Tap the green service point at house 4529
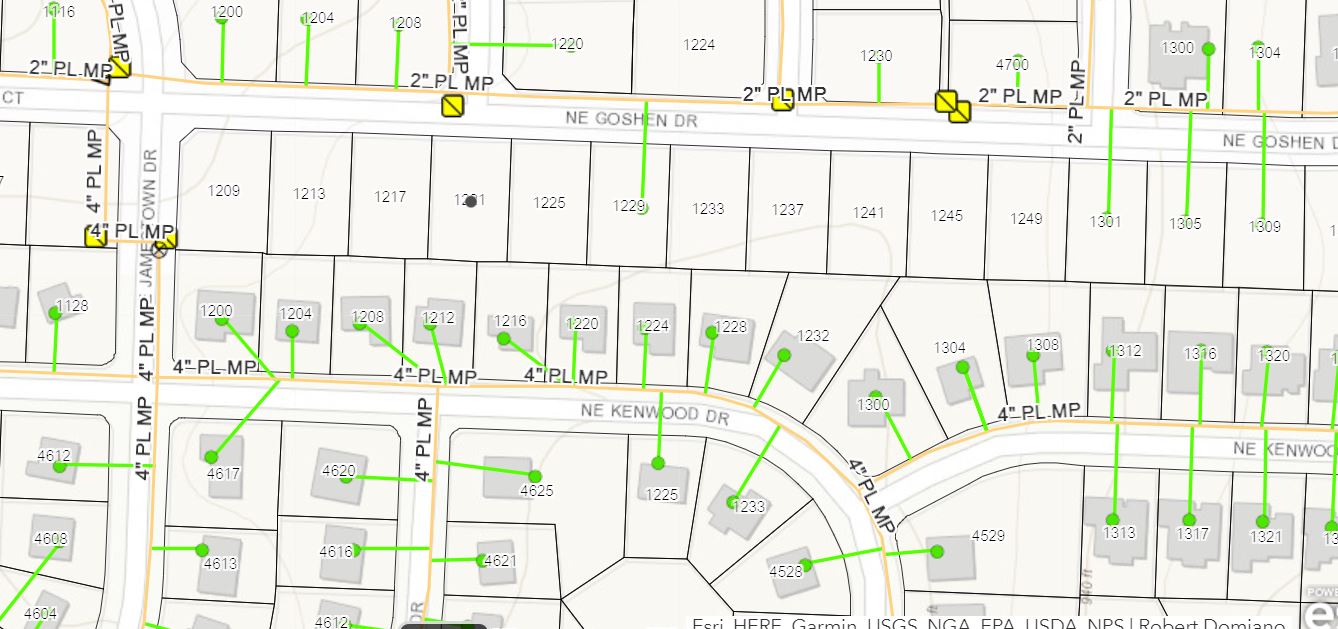The width and height of the screenshot is (1338, 629). (937, 551)
